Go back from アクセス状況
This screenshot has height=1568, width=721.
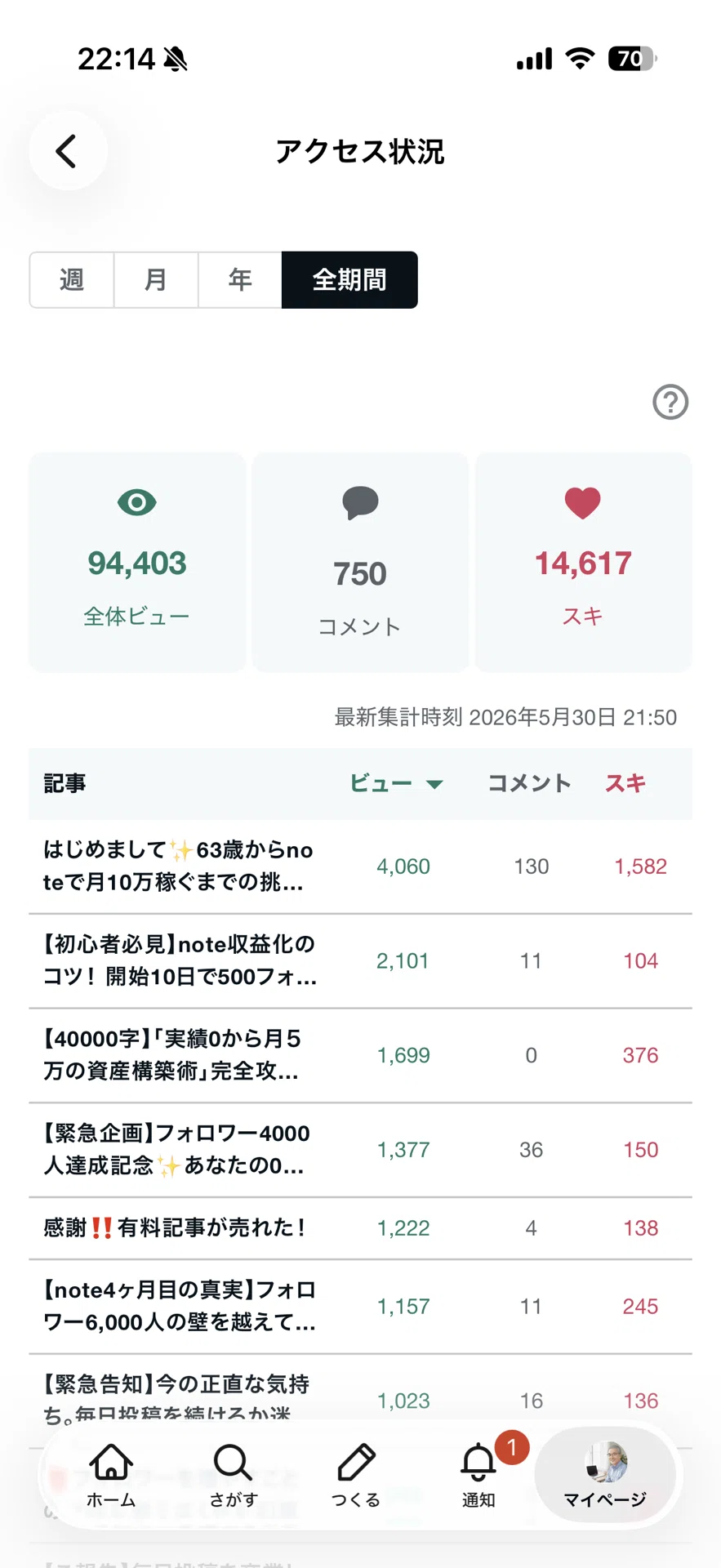coord(68,151)
